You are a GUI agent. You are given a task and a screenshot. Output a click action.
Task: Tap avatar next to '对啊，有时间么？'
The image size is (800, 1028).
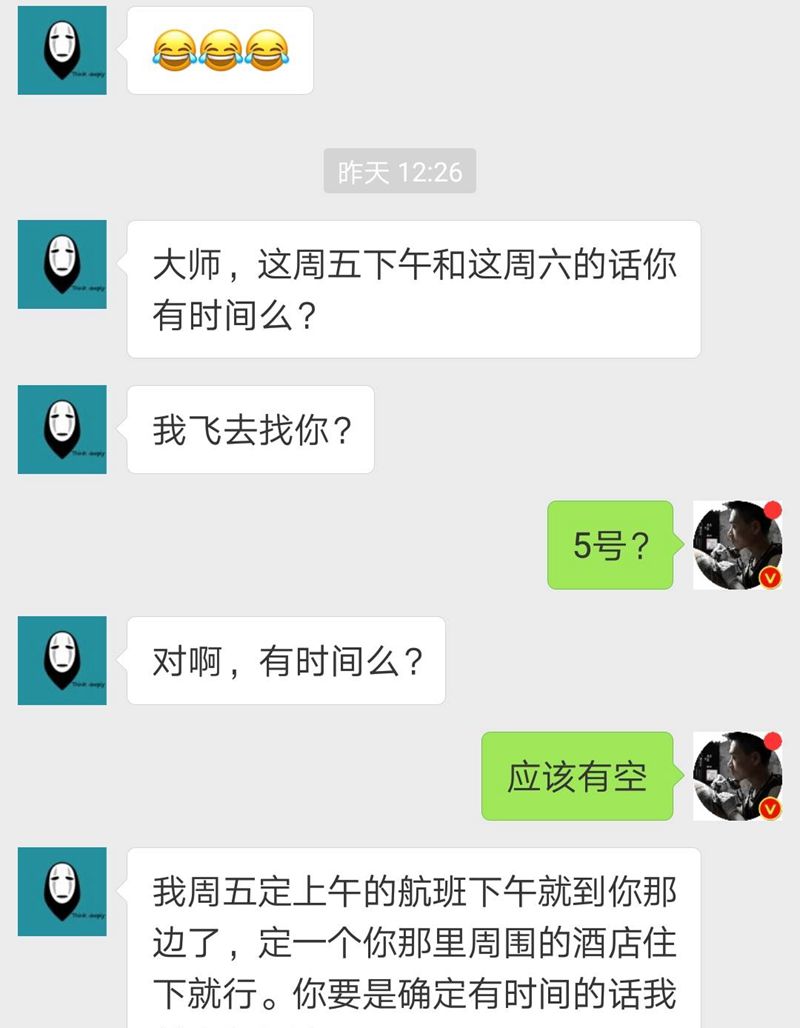pyautogui.click(x=62, y=660)
